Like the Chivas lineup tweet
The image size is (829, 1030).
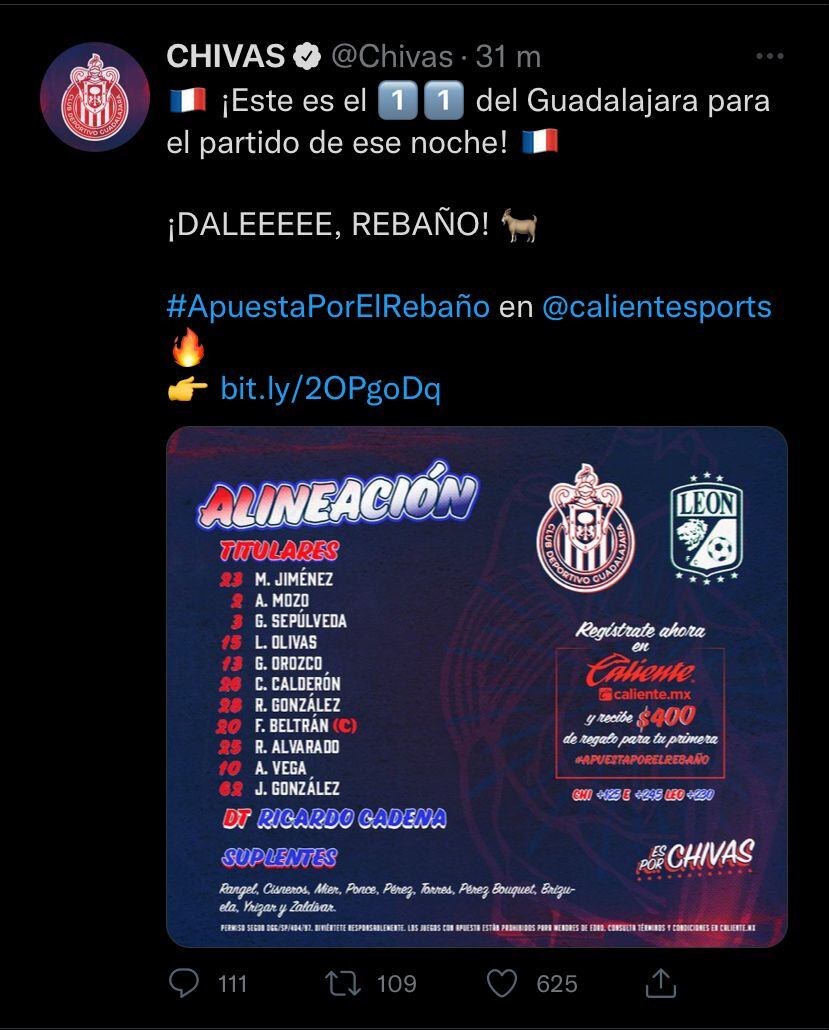(x=502, y=983)
